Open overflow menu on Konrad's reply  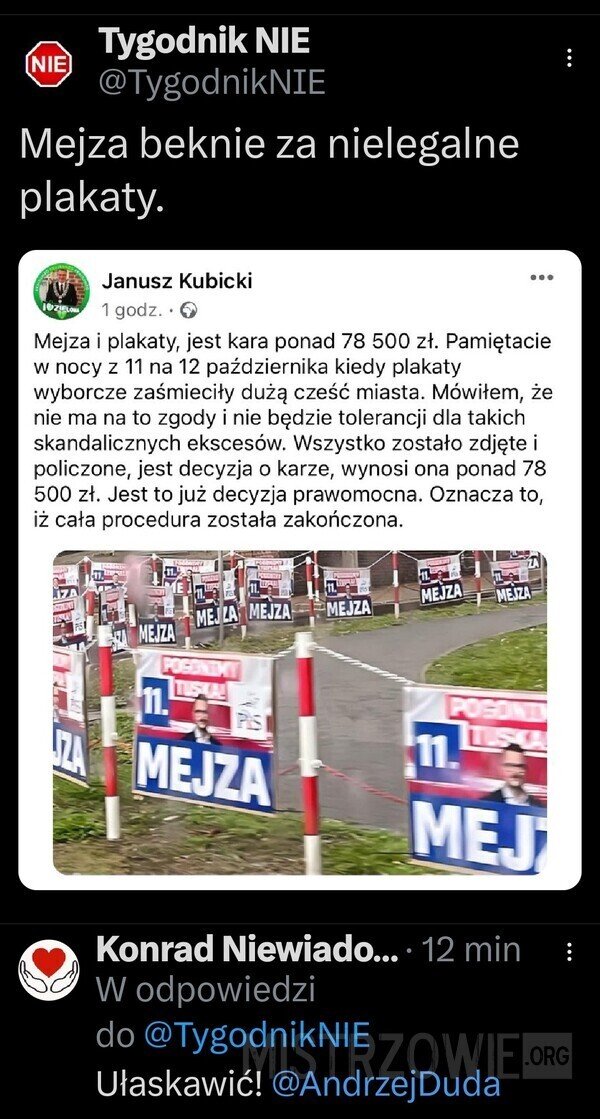[x=569, y=951]
